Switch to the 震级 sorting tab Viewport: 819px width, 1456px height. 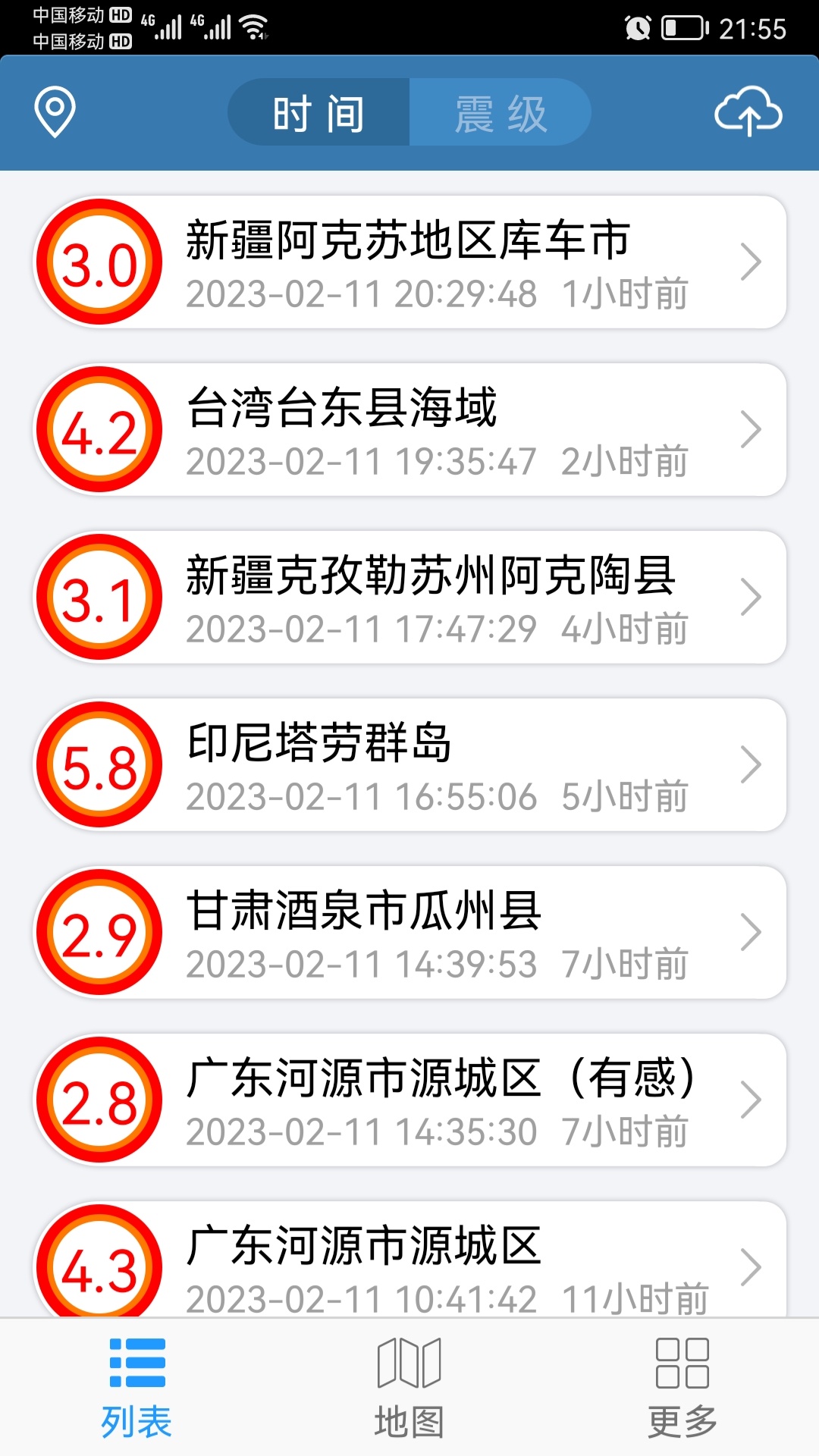click(500, 111)
